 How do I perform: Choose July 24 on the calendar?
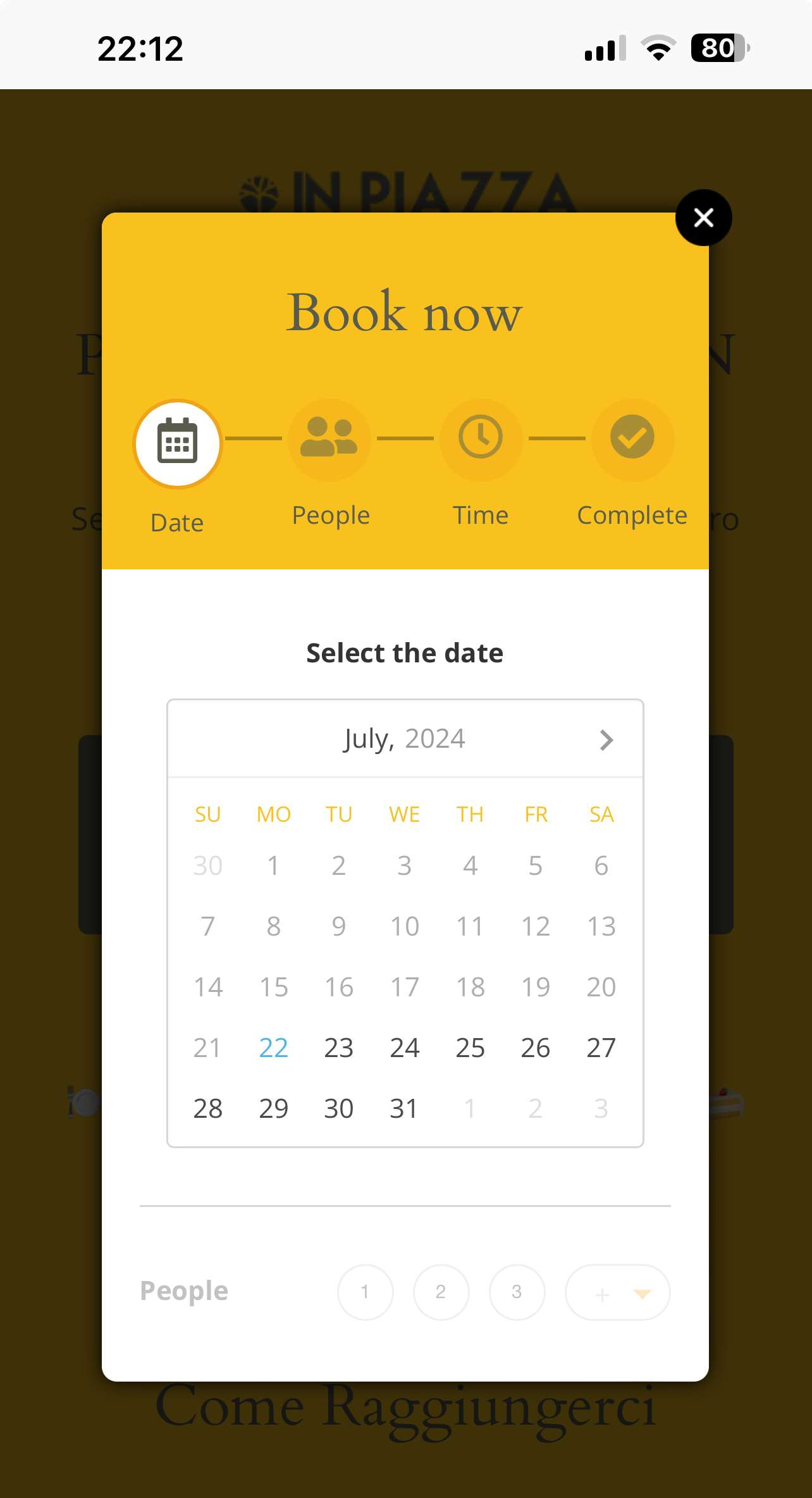405,1048
